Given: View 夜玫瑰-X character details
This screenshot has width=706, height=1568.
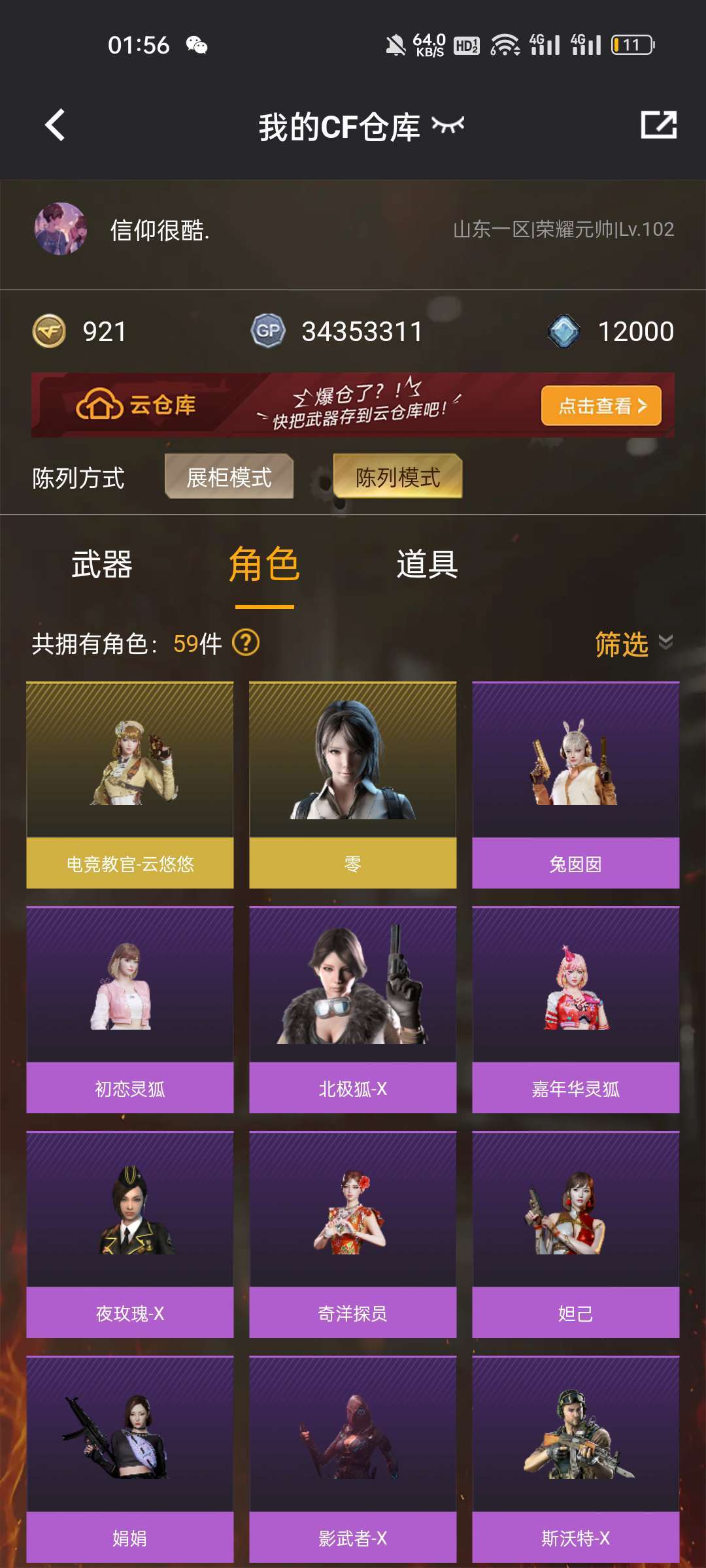Looking at the screenshot, I should [x=130, y=1234].
